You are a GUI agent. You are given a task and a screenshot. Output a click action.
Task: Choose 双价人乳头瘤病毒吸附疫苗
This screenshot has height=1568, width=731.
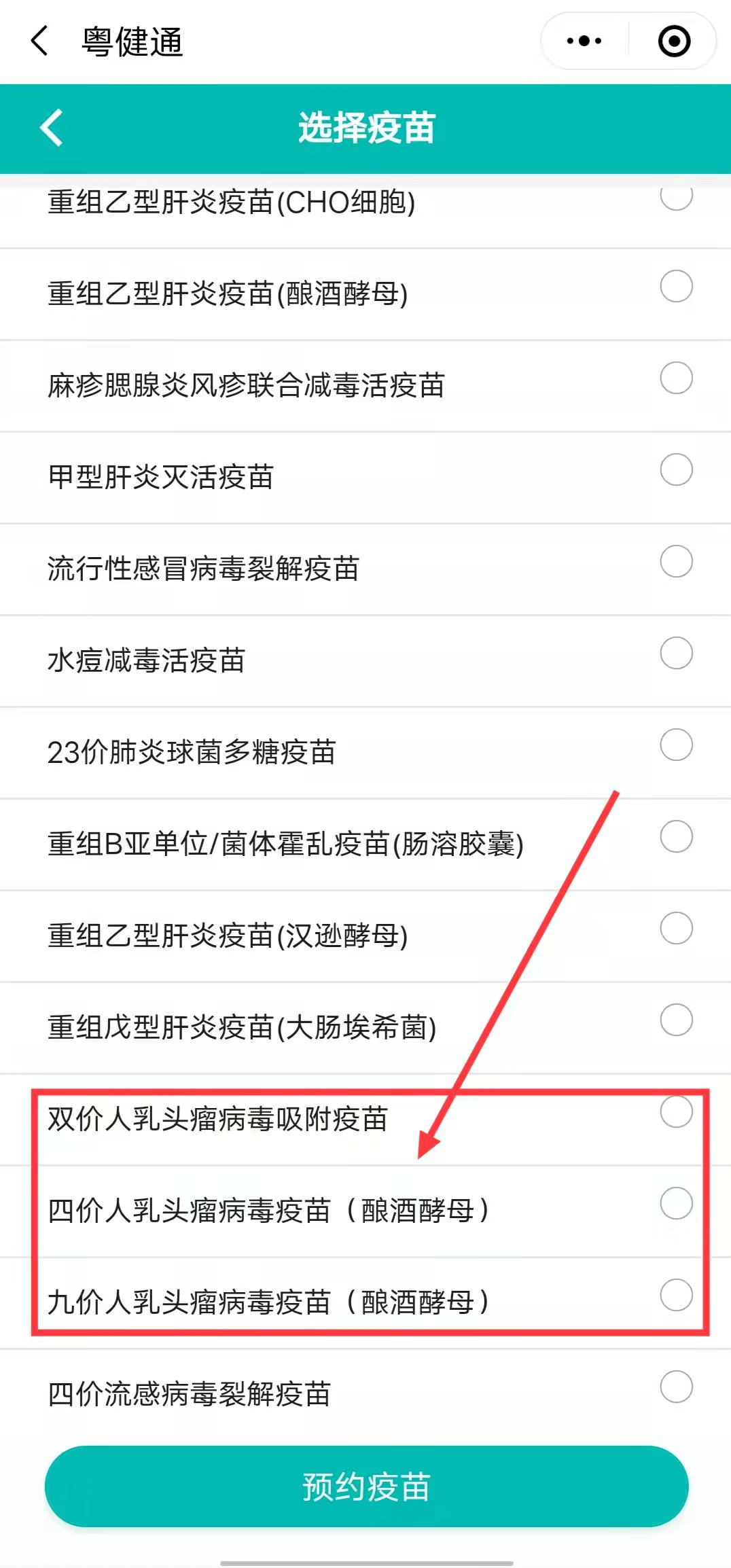pos(676,1111)
